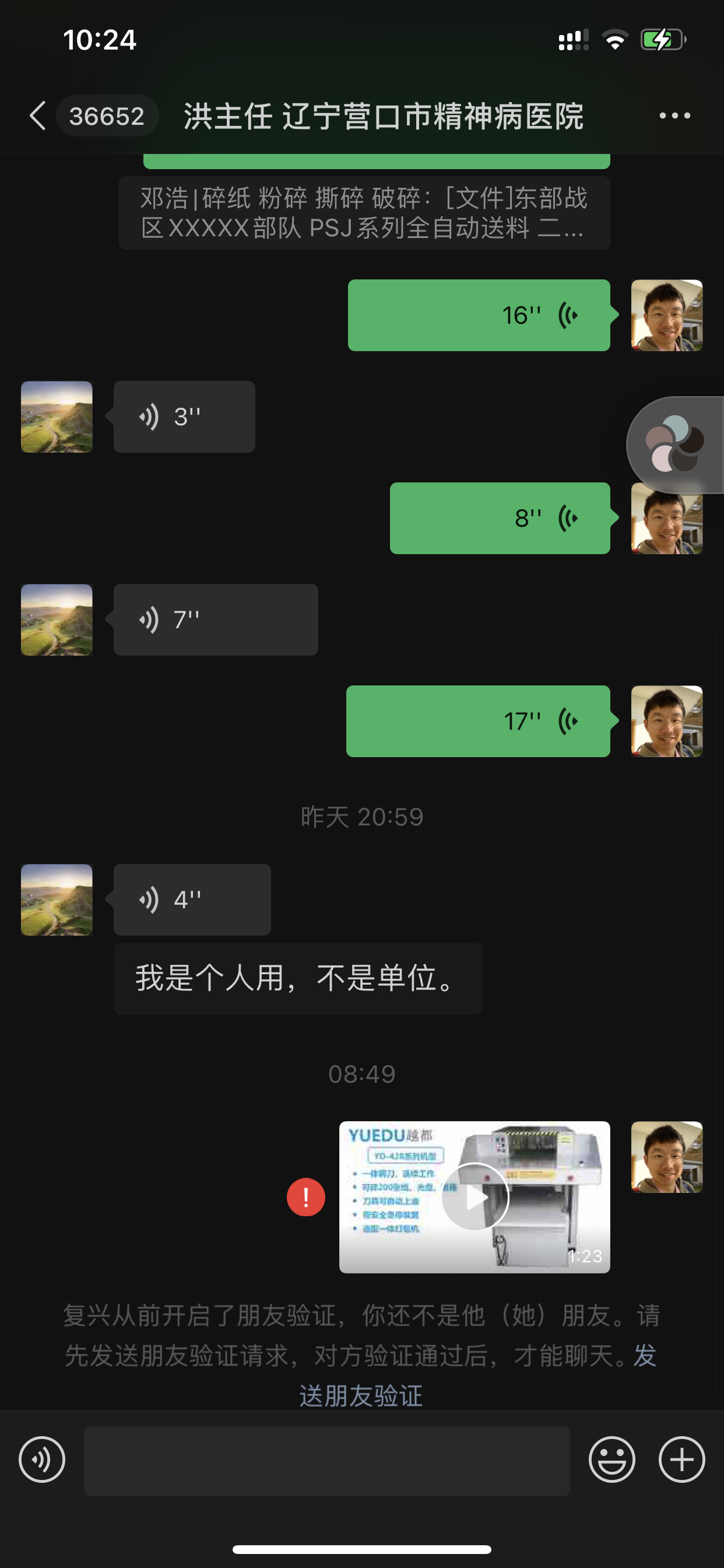Image resolution: width=724 pixels, height=1568 pixels.
Task: Play the 8-second sent voice message
Action: tap(500, 518)
